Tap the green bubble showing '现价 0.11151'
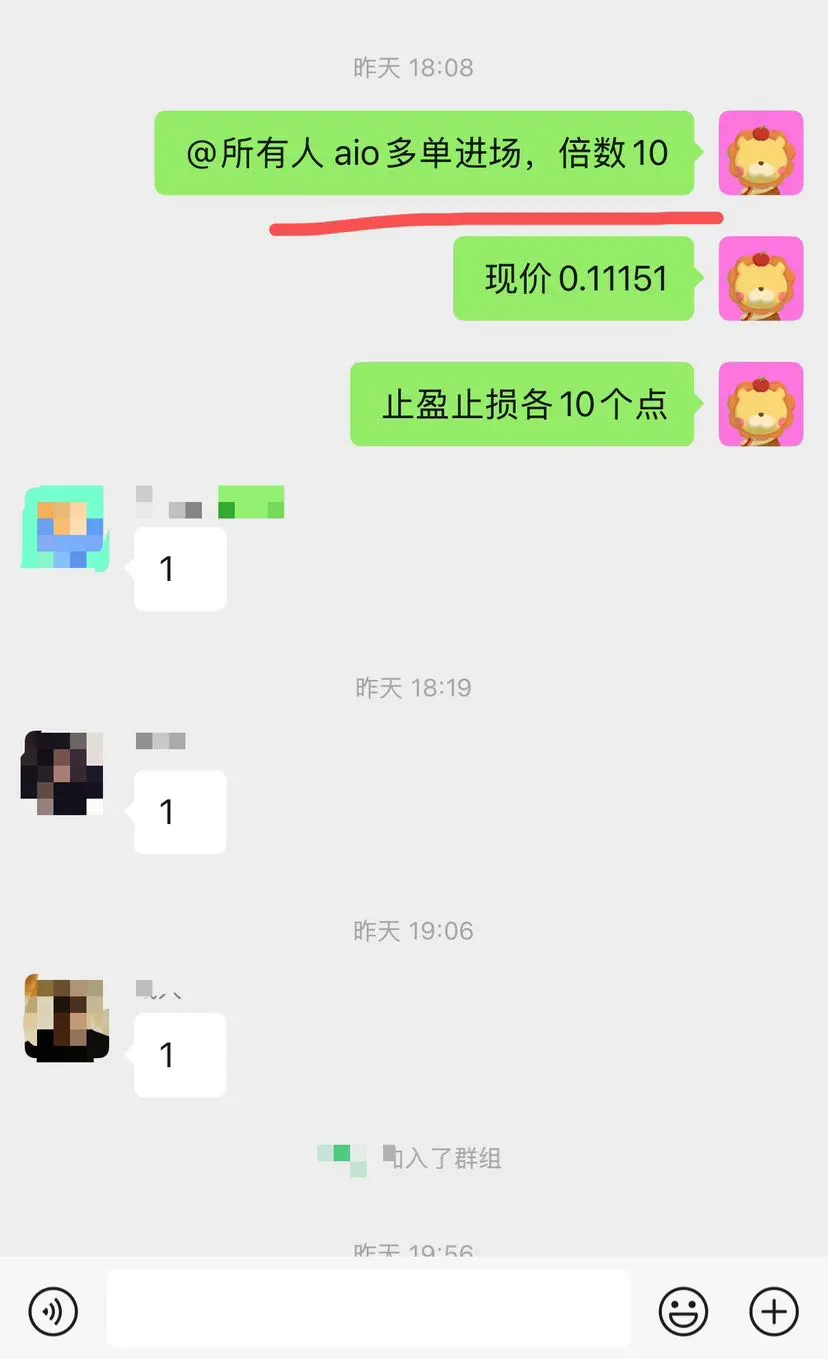This screenshot has width=828, height=1359. click(575, 278)
